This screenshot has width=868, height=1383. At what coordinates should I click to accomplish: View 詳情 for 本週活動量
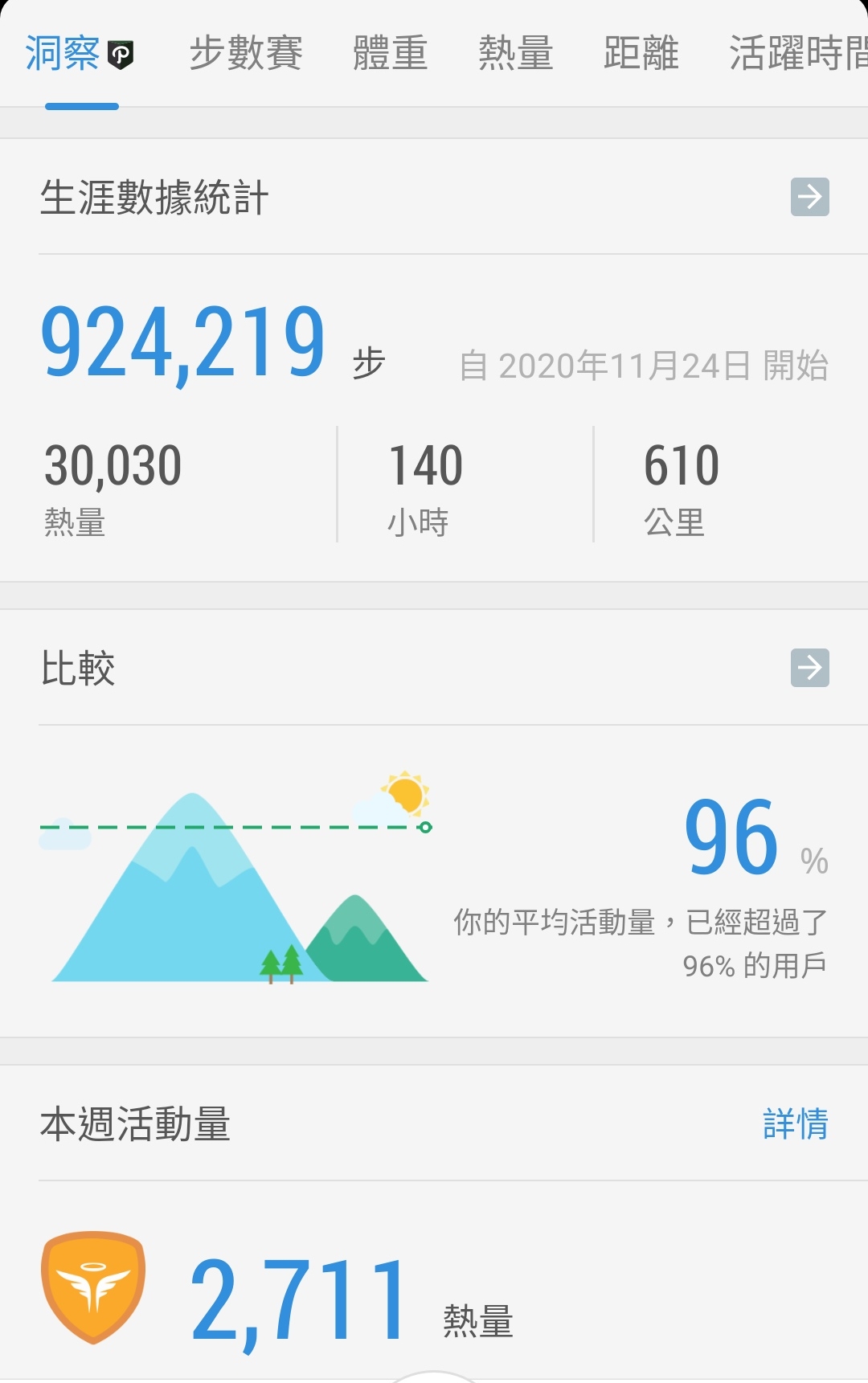pos(795,1123)
